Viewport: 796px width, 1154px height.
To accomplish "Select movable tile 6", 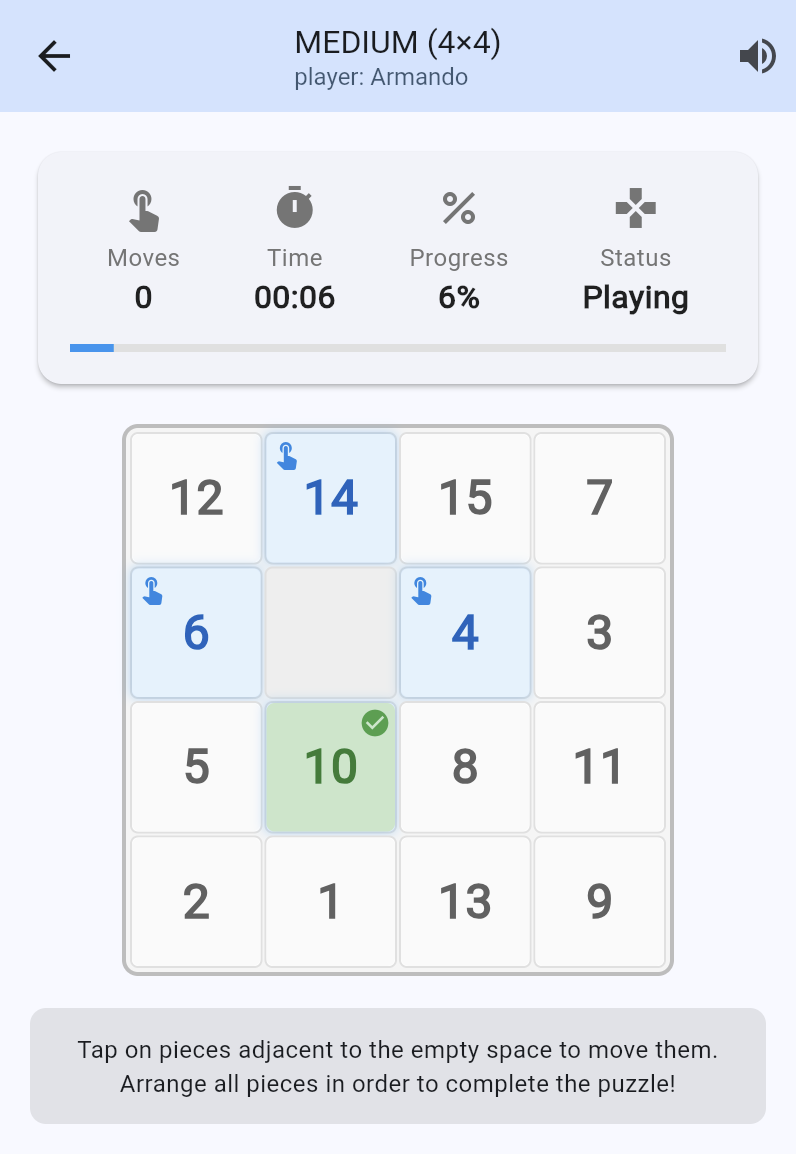I will 195,632.
